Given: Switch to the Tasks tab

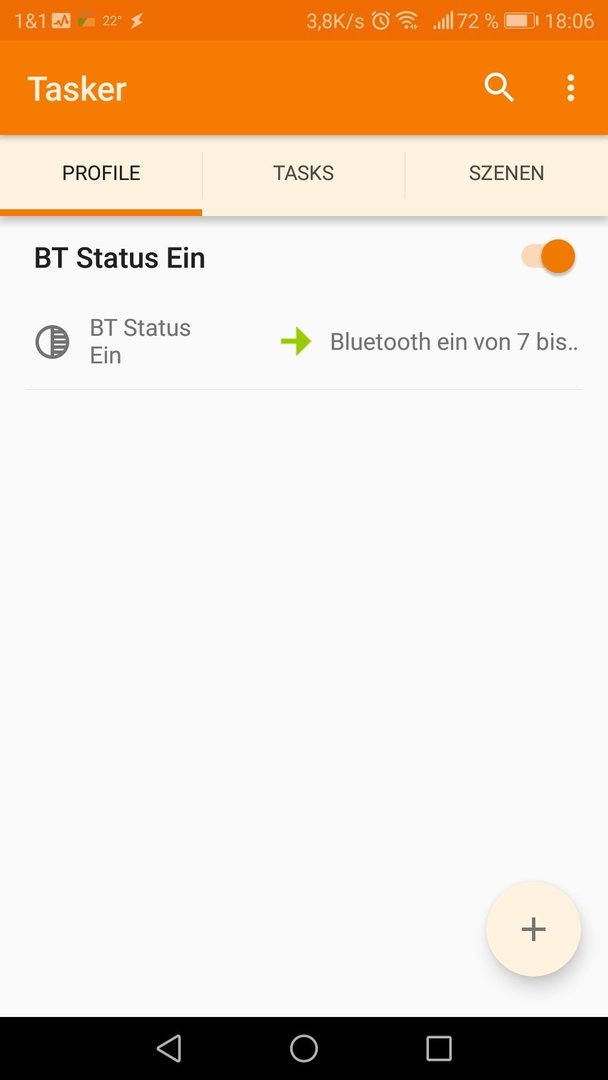Looking at the screenshot, I should click(x=304, y=173).
